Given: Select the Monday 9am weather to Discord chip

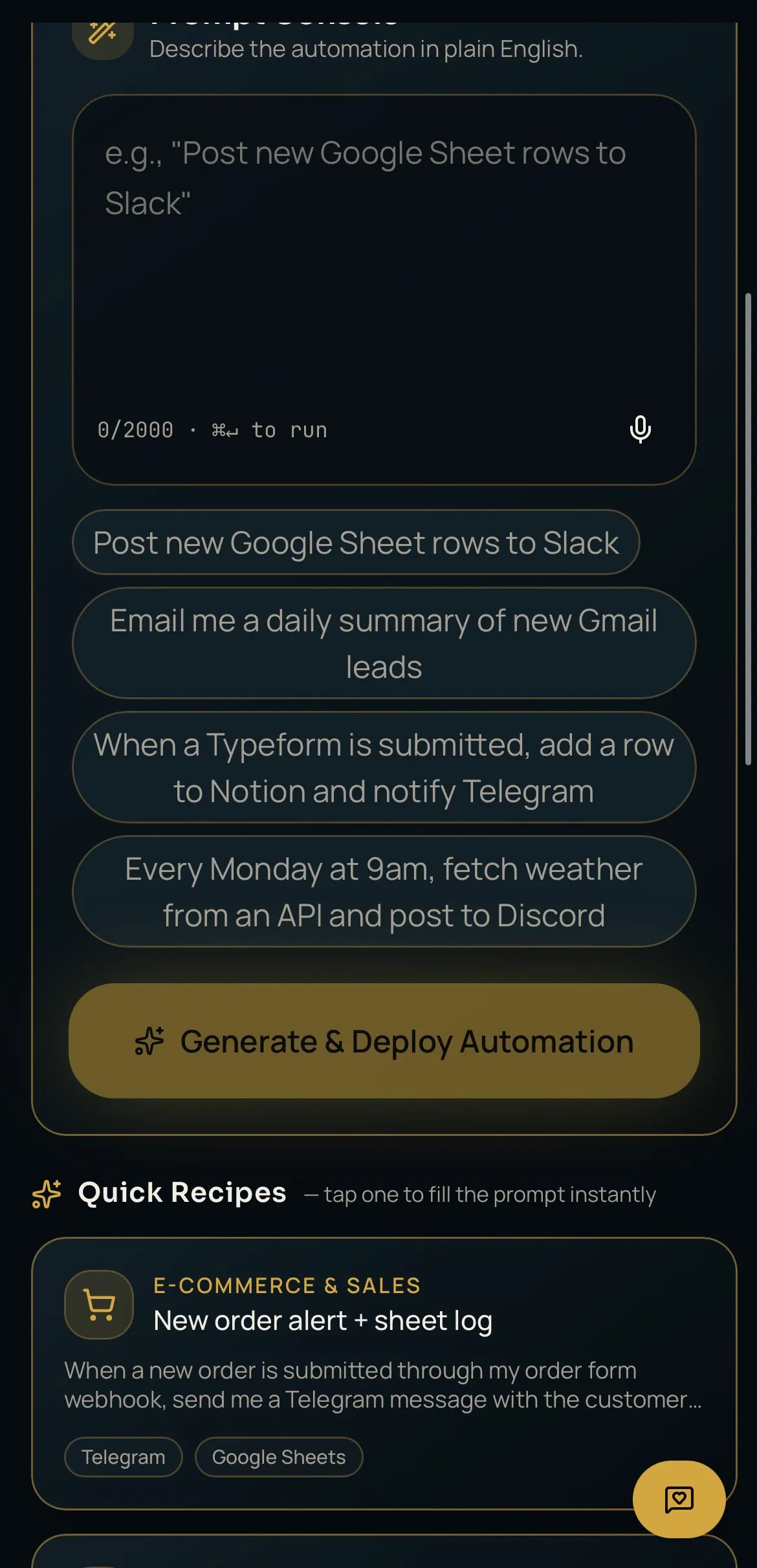Looking at the screenshot, I should pos(384,891).
